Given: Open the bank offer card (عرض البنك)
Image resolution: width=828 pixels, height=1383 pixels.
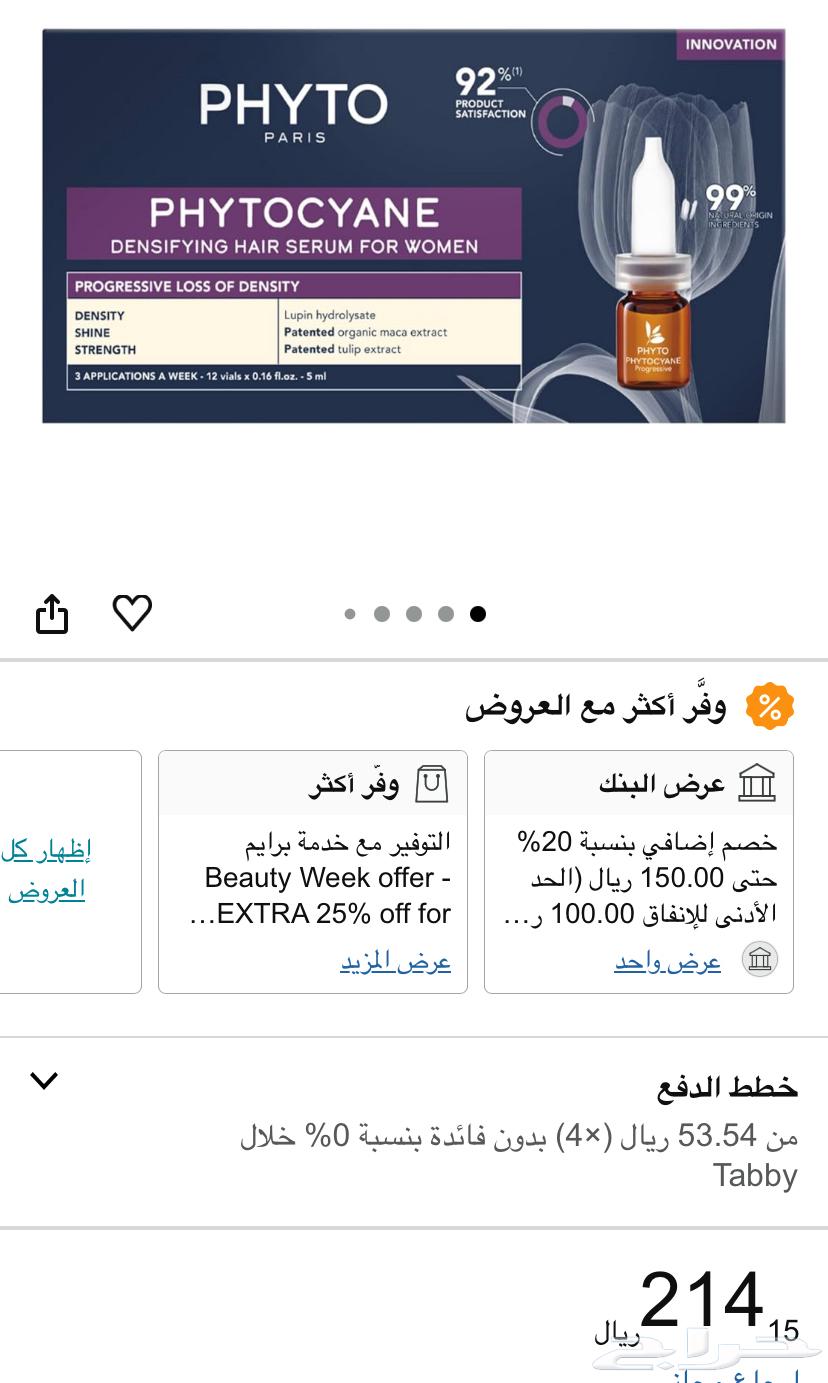Looking at the screenshot, I should coord(638,870).
